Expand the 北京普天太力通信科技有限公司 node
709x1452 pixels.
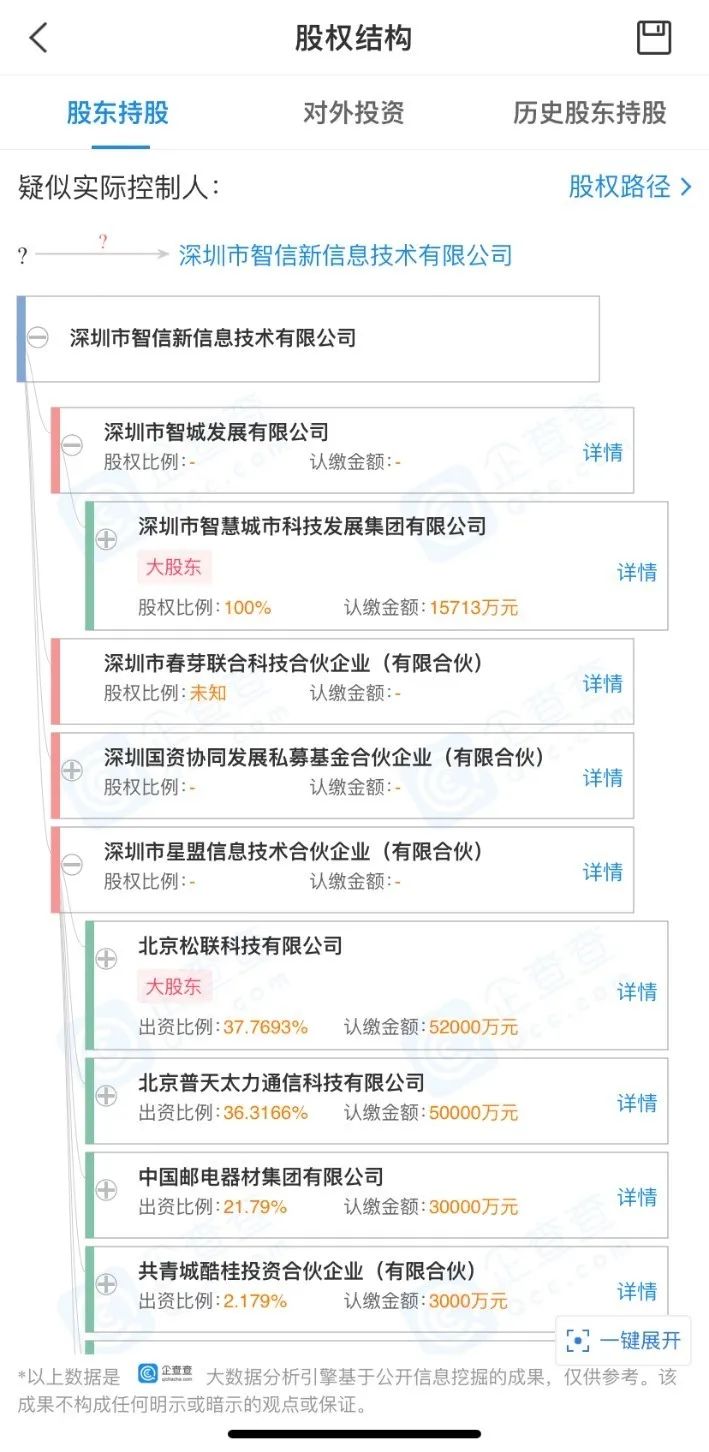tap(106, 1095)
